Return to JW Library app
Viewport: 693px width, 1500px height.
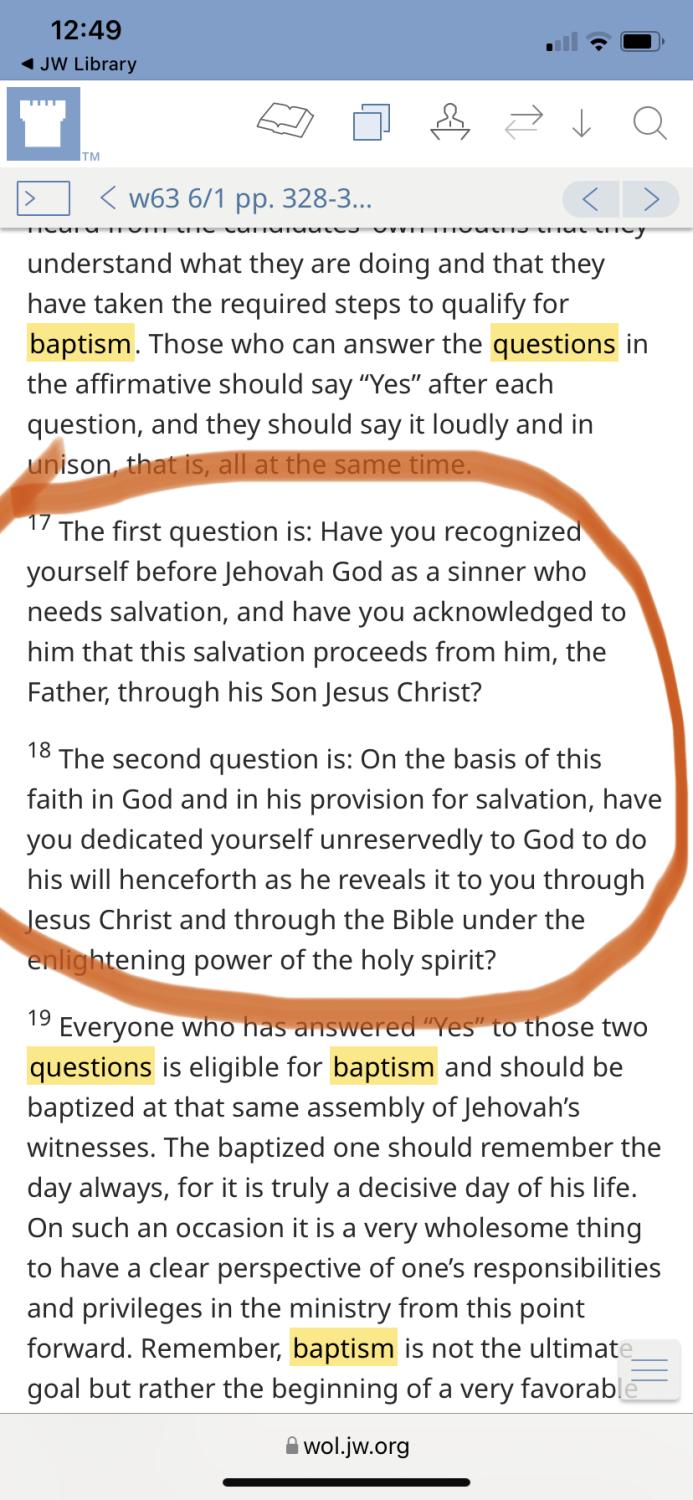click(78, 64)
